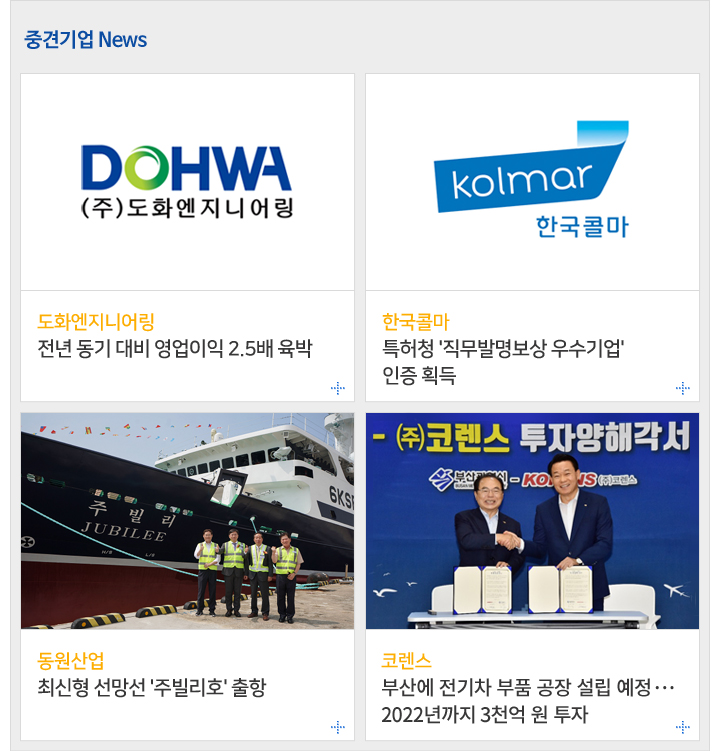Tap the more icon on 코렌스 card
This screenshot has width=720, height=751.
(x=683, y=727)
